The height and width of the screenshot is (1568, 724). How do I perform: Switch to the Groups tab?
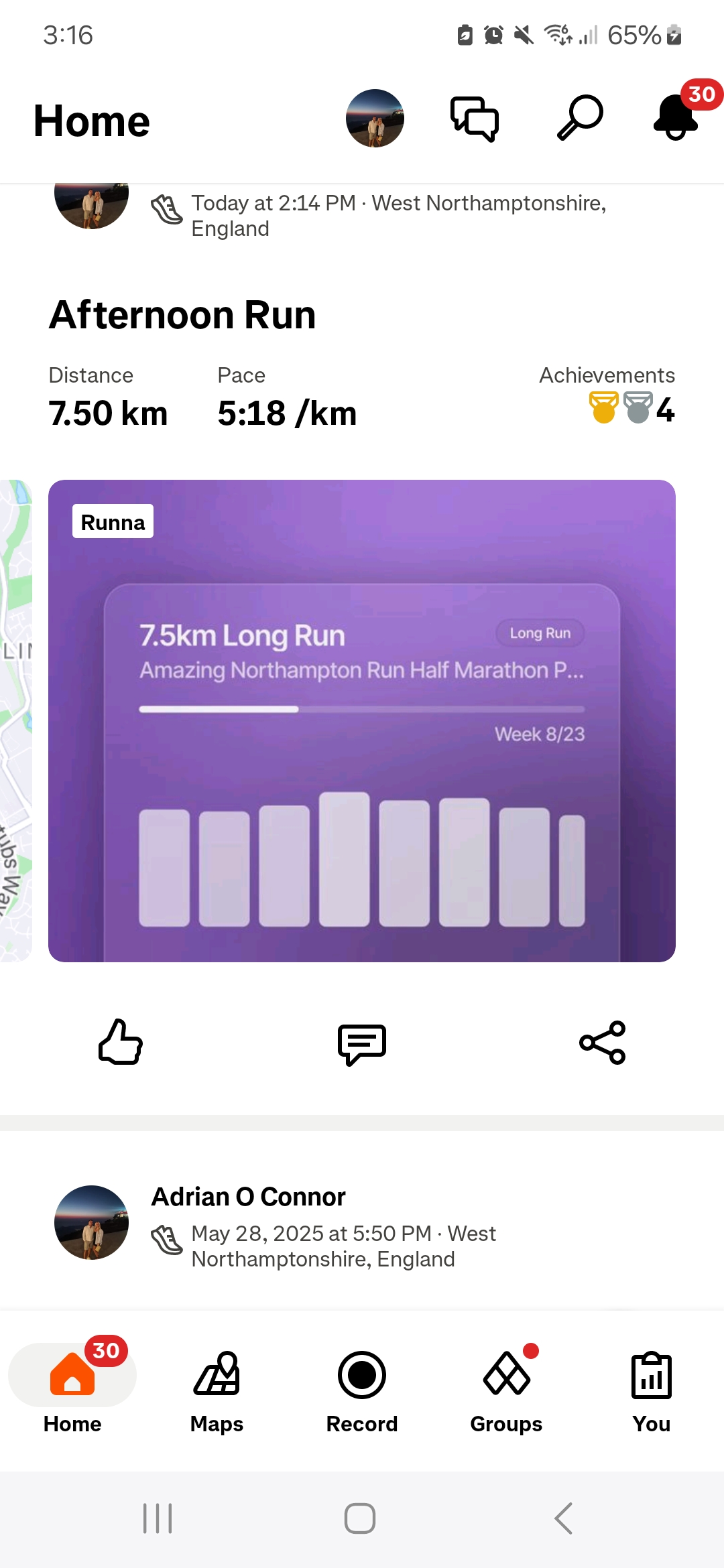[x=507, y=1392]
